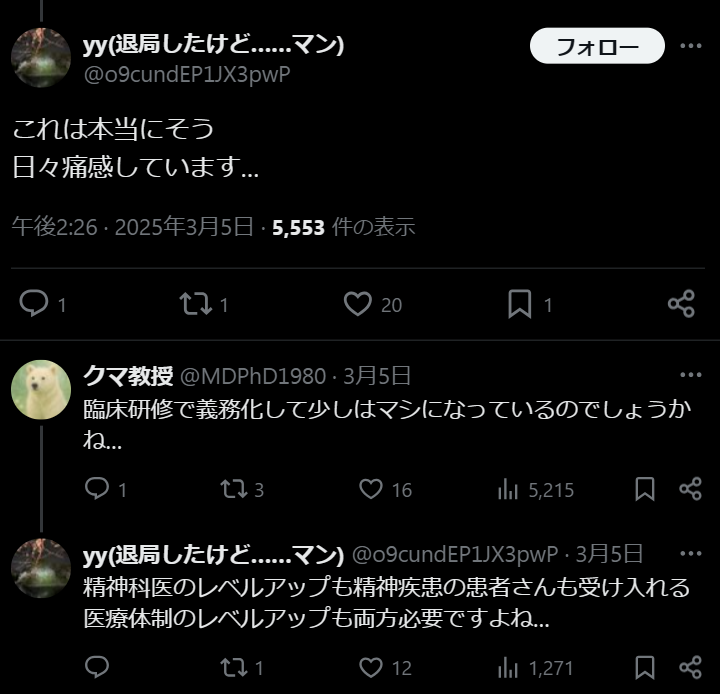This screenshot has height=694, width=720.
Task: Open クマ教授's profile picture
Action: (x=40, y=389)
